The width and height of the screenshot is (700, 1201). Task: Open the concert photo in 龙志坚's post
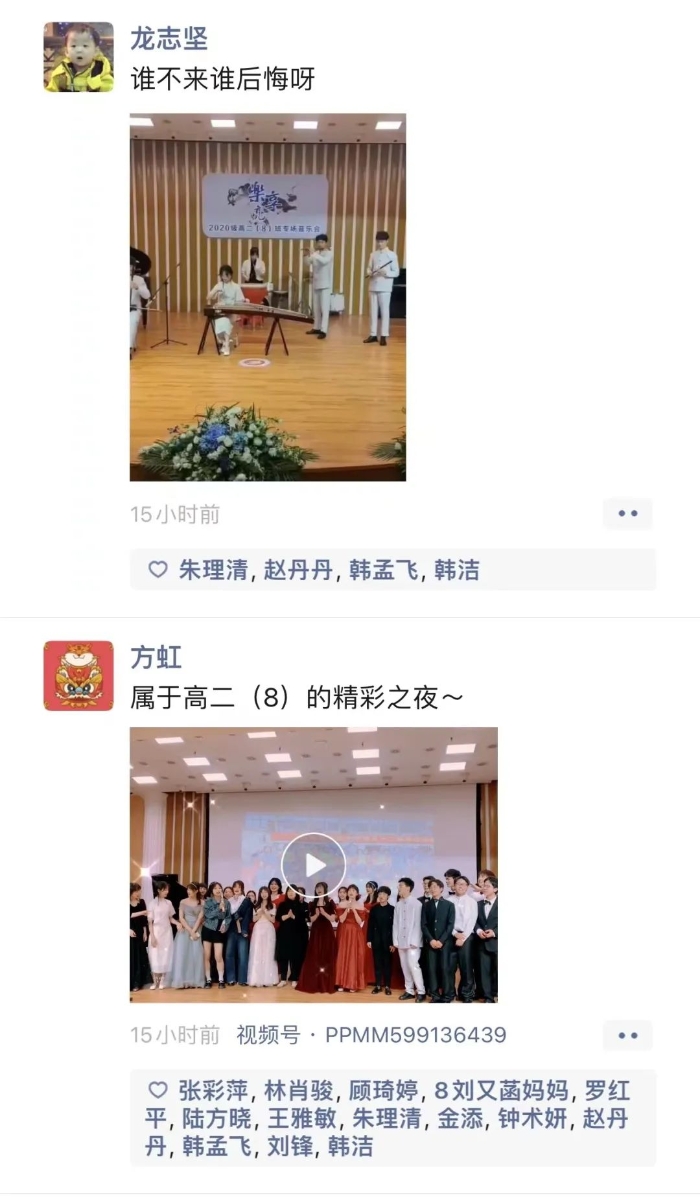point(267,297)
